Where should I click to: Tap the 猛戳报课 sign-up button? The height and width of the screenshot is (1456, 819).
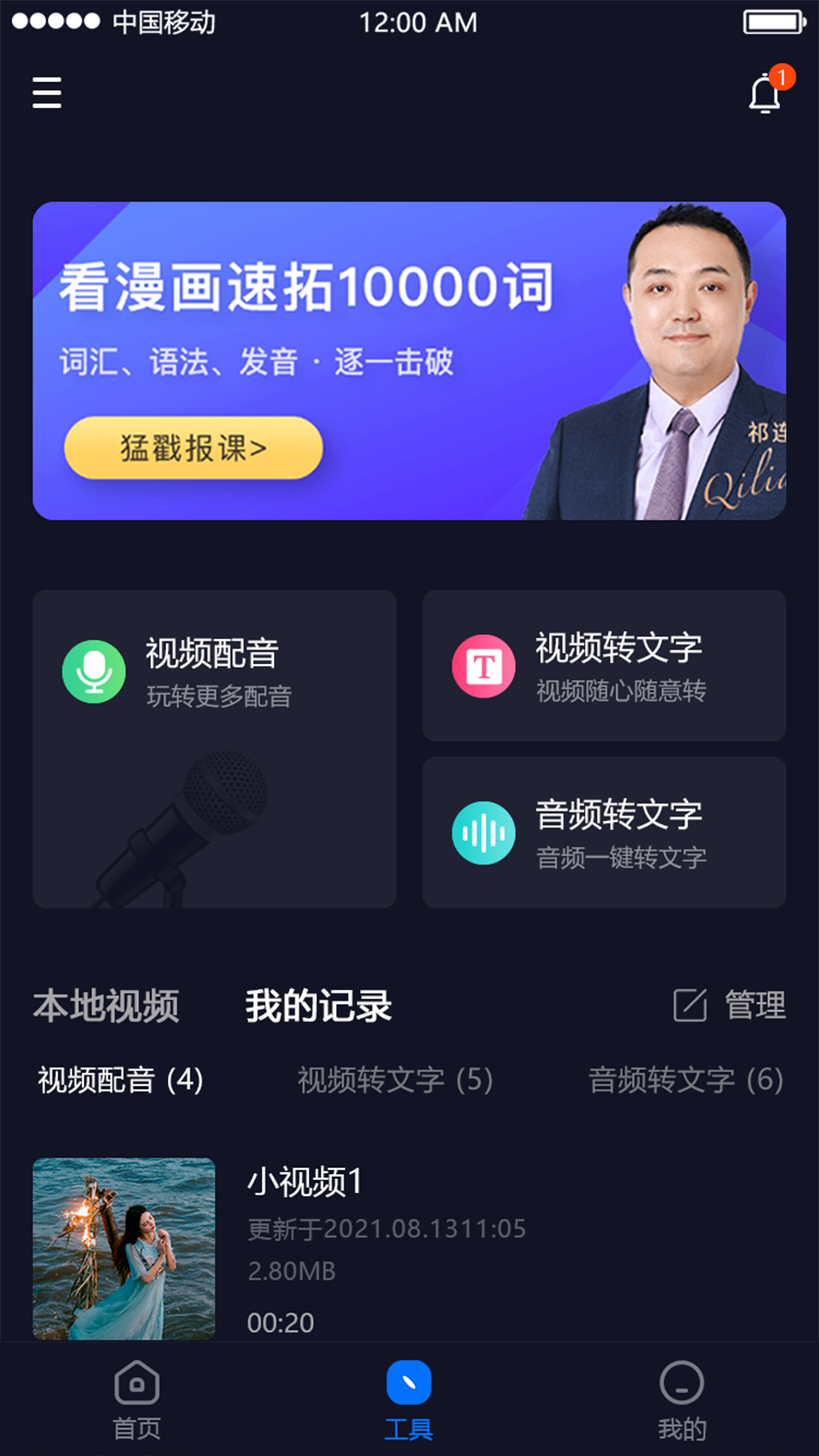tap(193, 448)
